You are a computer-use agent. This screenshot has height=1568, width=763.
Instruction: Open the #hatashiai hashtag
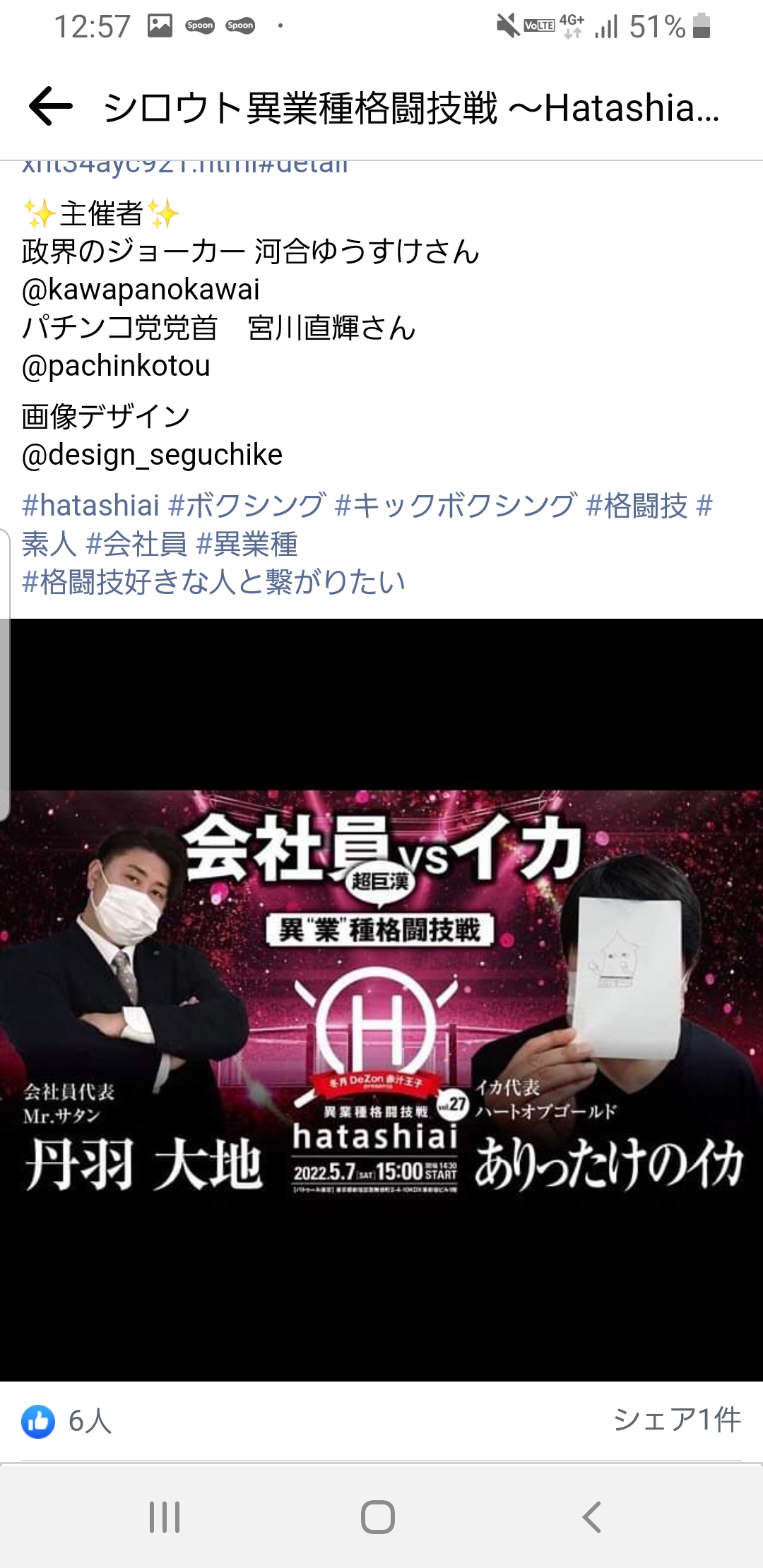91,506
